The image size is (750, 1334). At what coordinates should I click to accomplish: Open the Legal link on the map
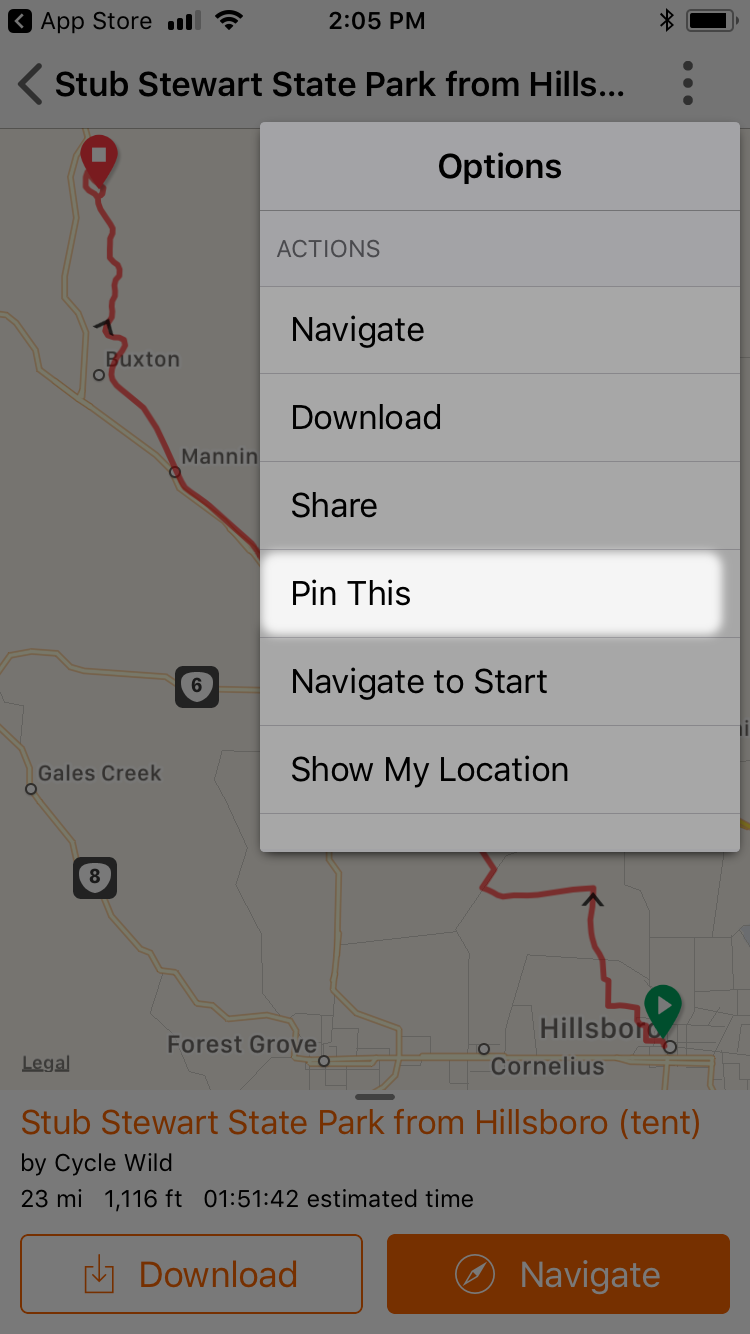tap(46, 1063)
